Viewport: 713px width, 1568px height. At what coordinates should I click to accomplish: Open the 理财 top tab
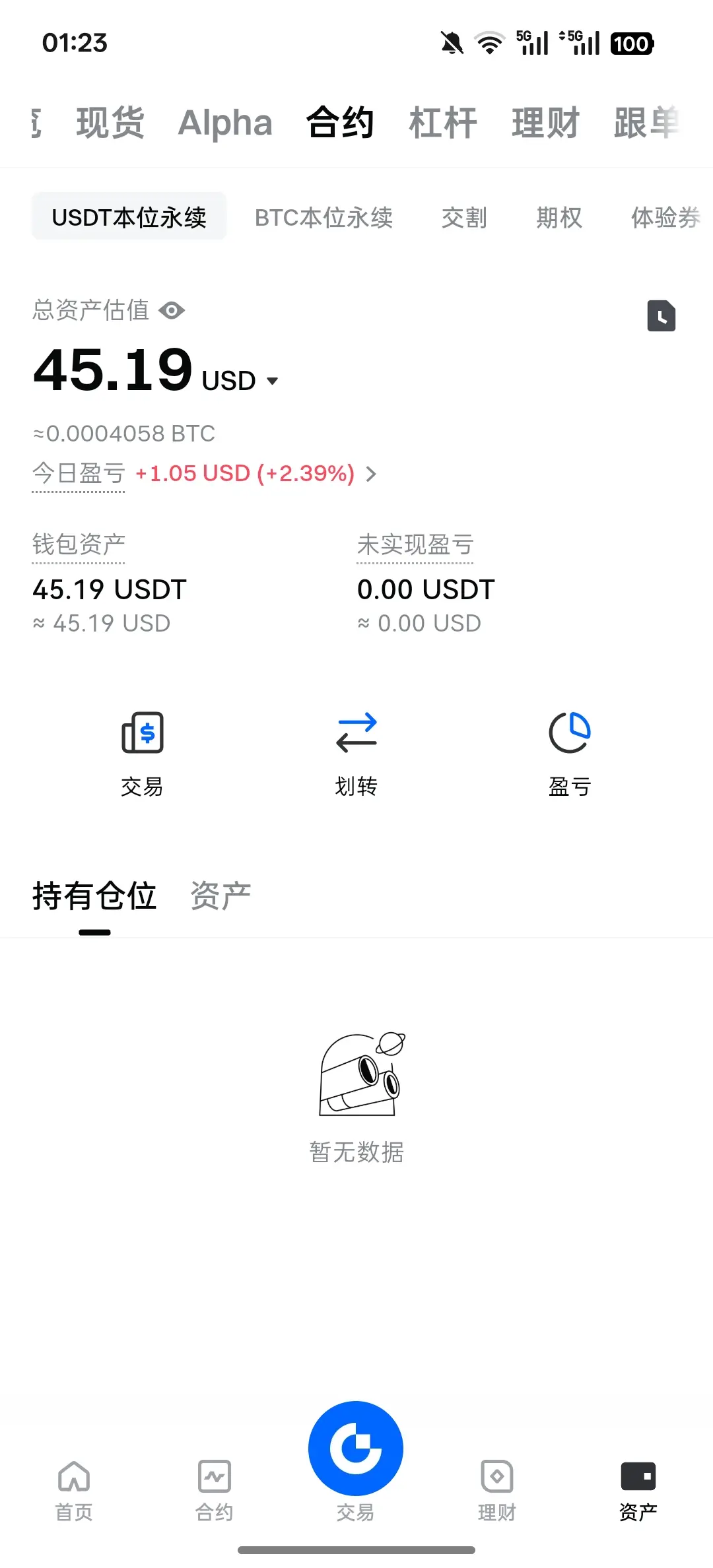tap(545, 123)
